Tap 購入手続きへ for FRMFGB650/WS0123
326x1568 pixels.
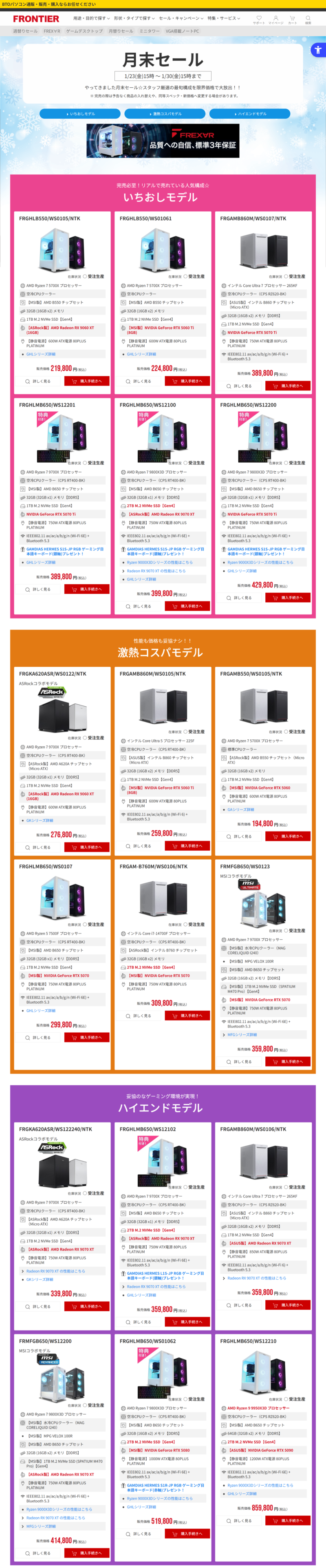pyautogui.click(x=288, y=1062)
